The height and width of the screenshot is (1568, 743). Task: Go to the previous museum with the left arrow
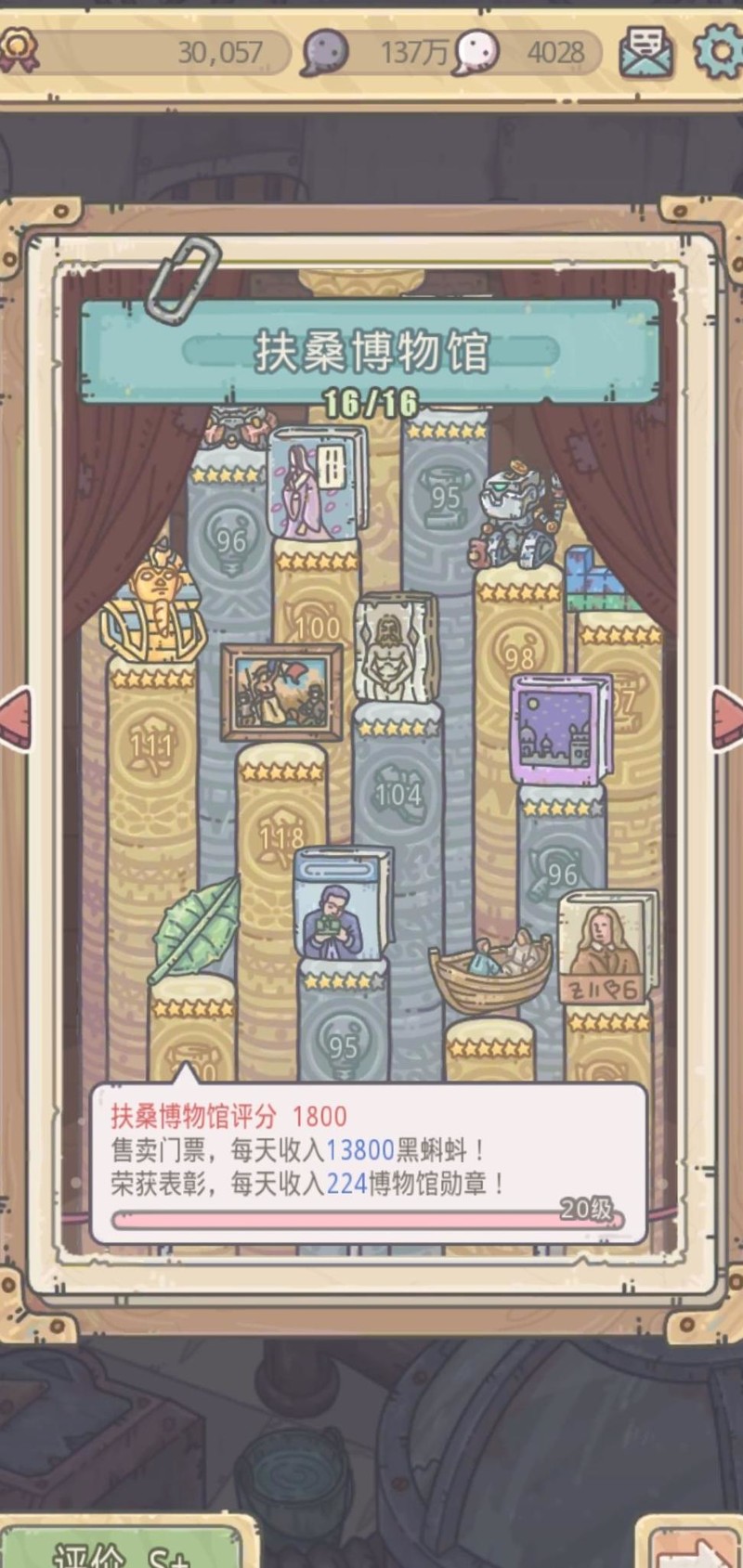[17, 718]
